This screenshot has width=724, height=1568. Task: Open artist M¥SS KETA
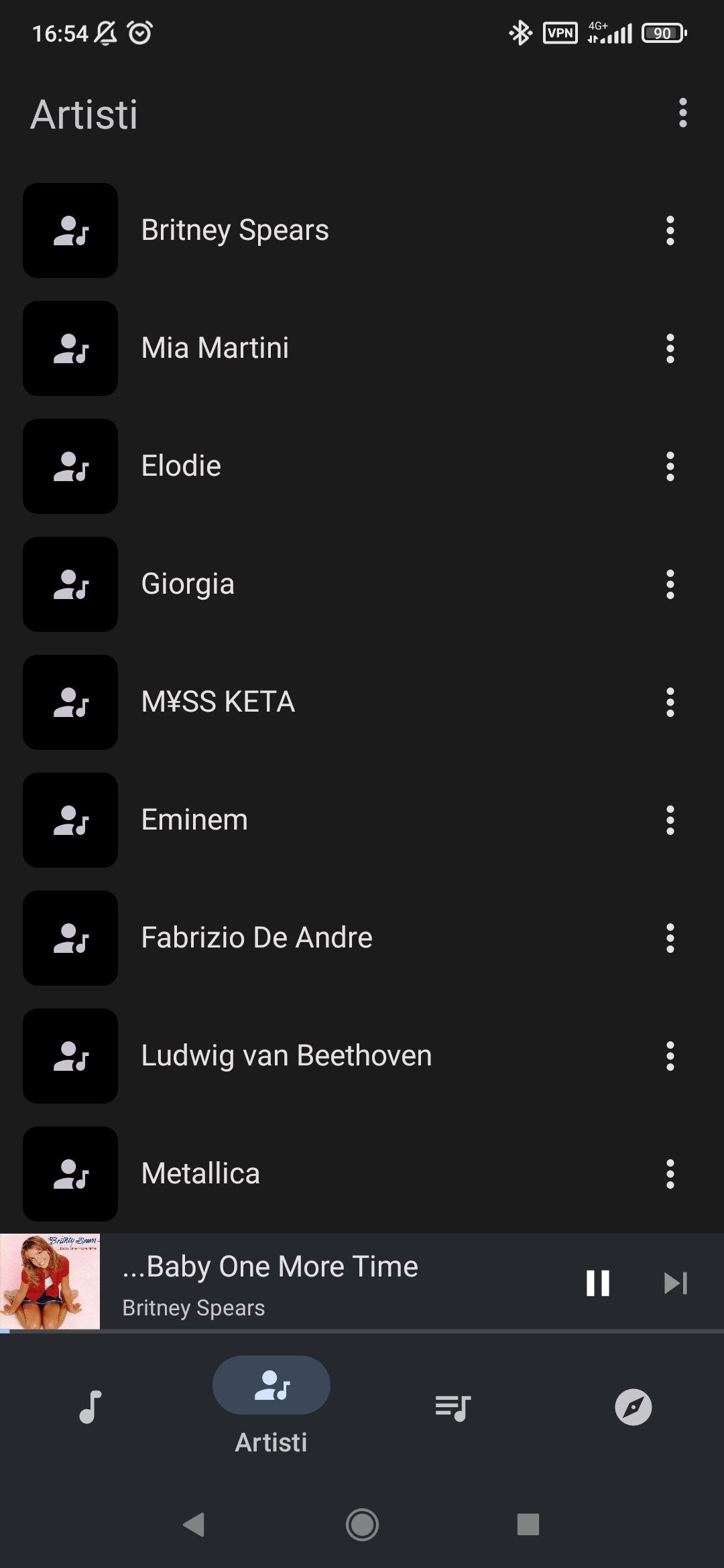(218, 702)
